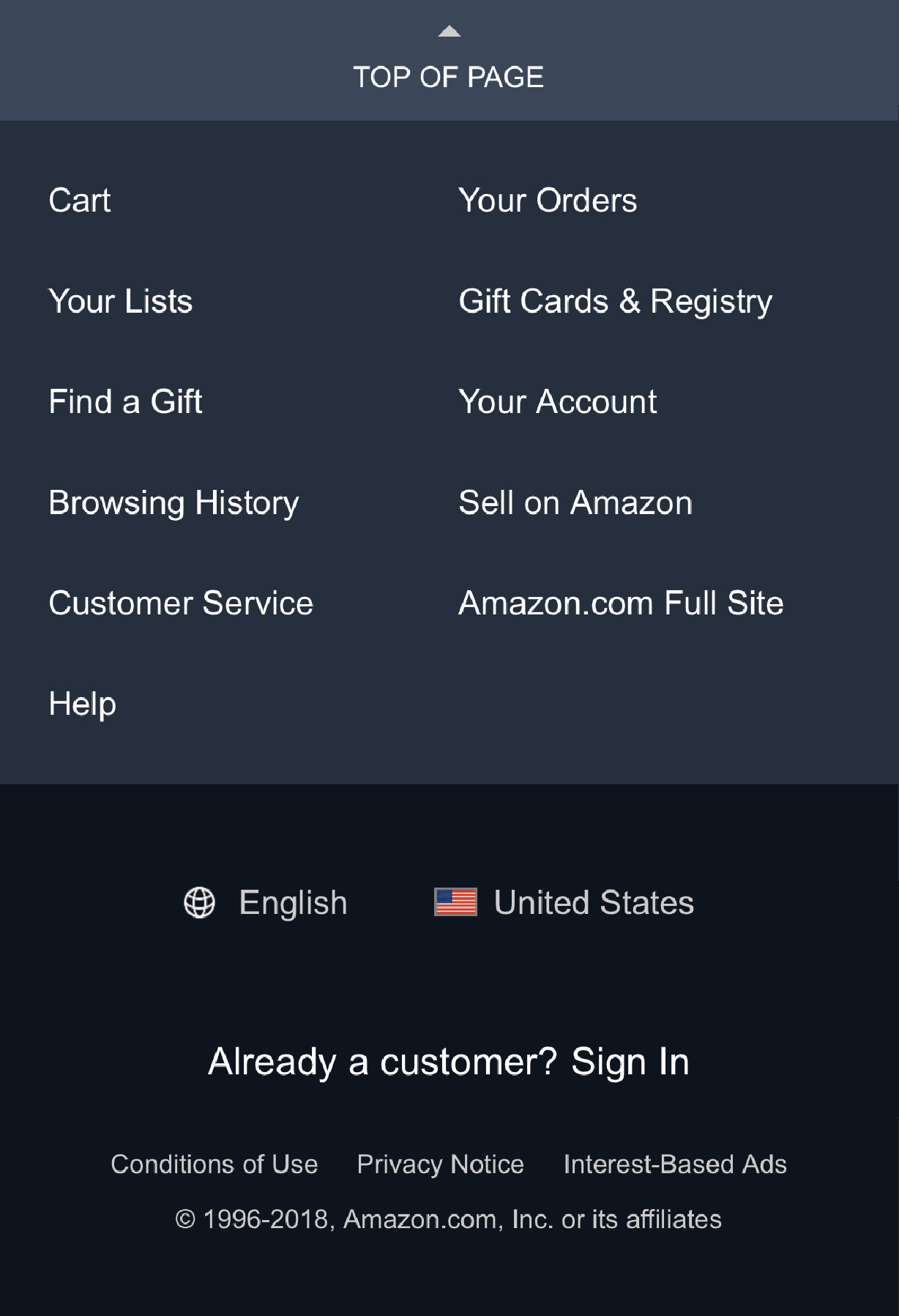This screenshot has width=899, height=1316.
Task: Tap Find a Gift
Action: click(x=125, y=401)
